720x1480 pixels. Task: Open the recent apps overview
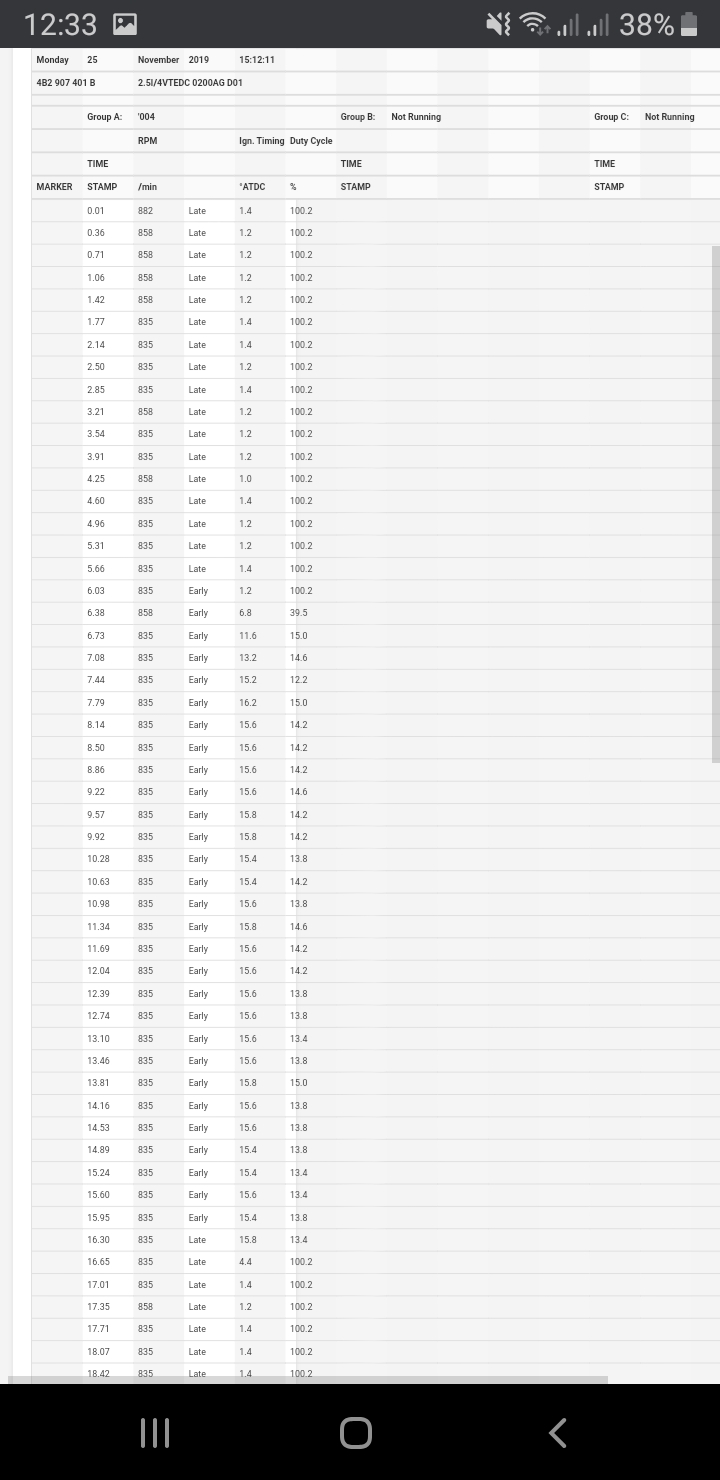pyautogui.click(x=155, y=1432)
